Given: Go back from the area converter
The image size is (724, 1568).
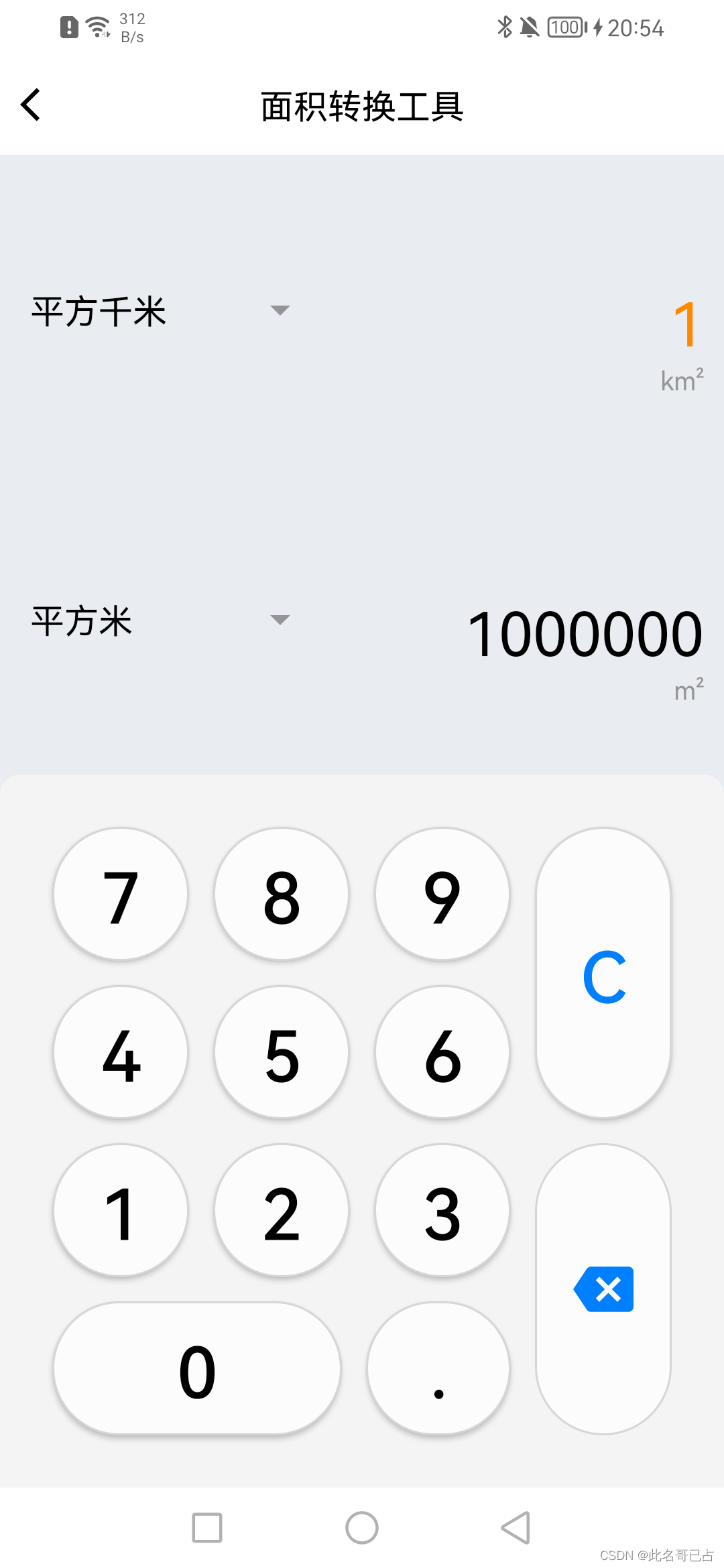Looking at the screenshot, I should pos(31,105).
